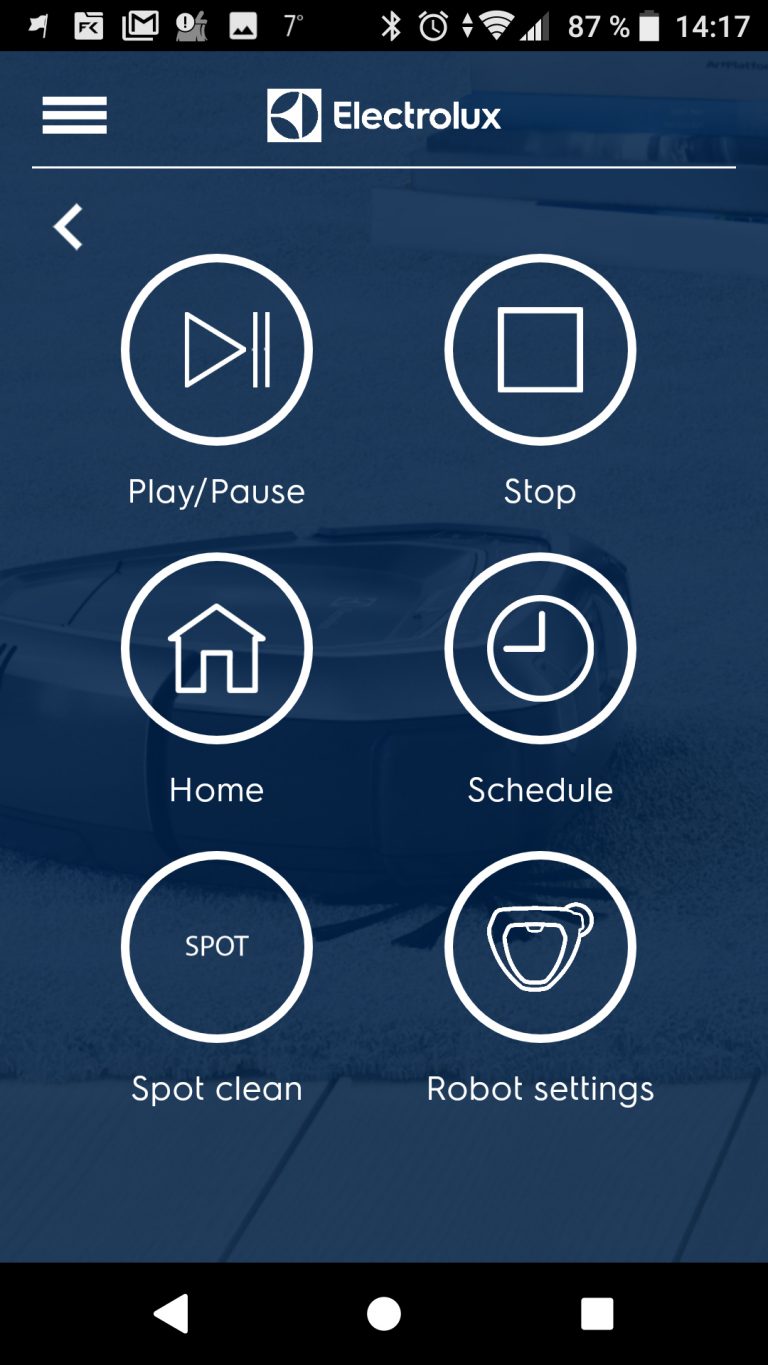Open the recent apps overview
Viewport: 768px width, 1365px height.
pos(597,1314)
